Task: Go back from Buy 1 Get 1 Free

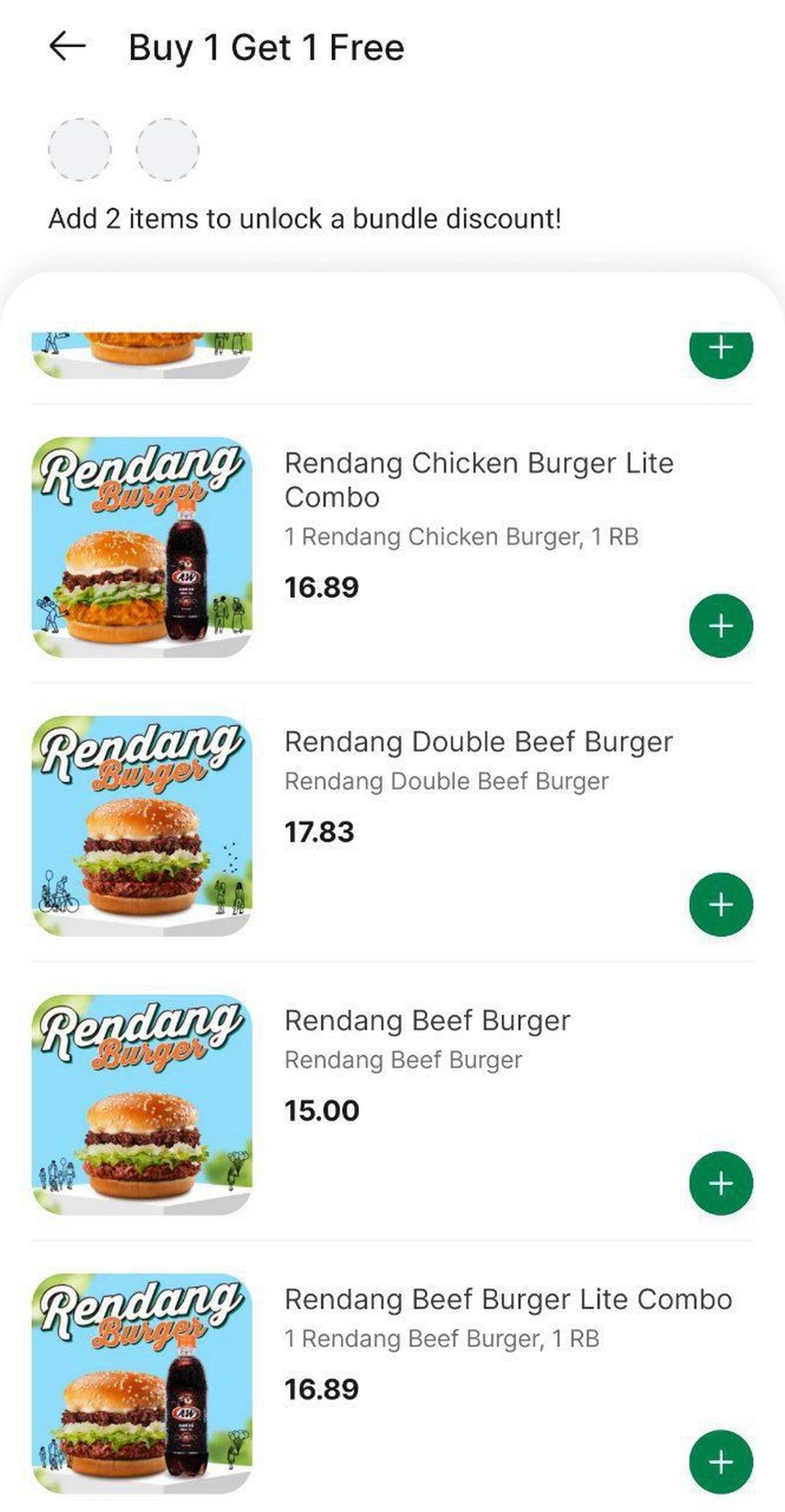Action: tap(68, 47)
